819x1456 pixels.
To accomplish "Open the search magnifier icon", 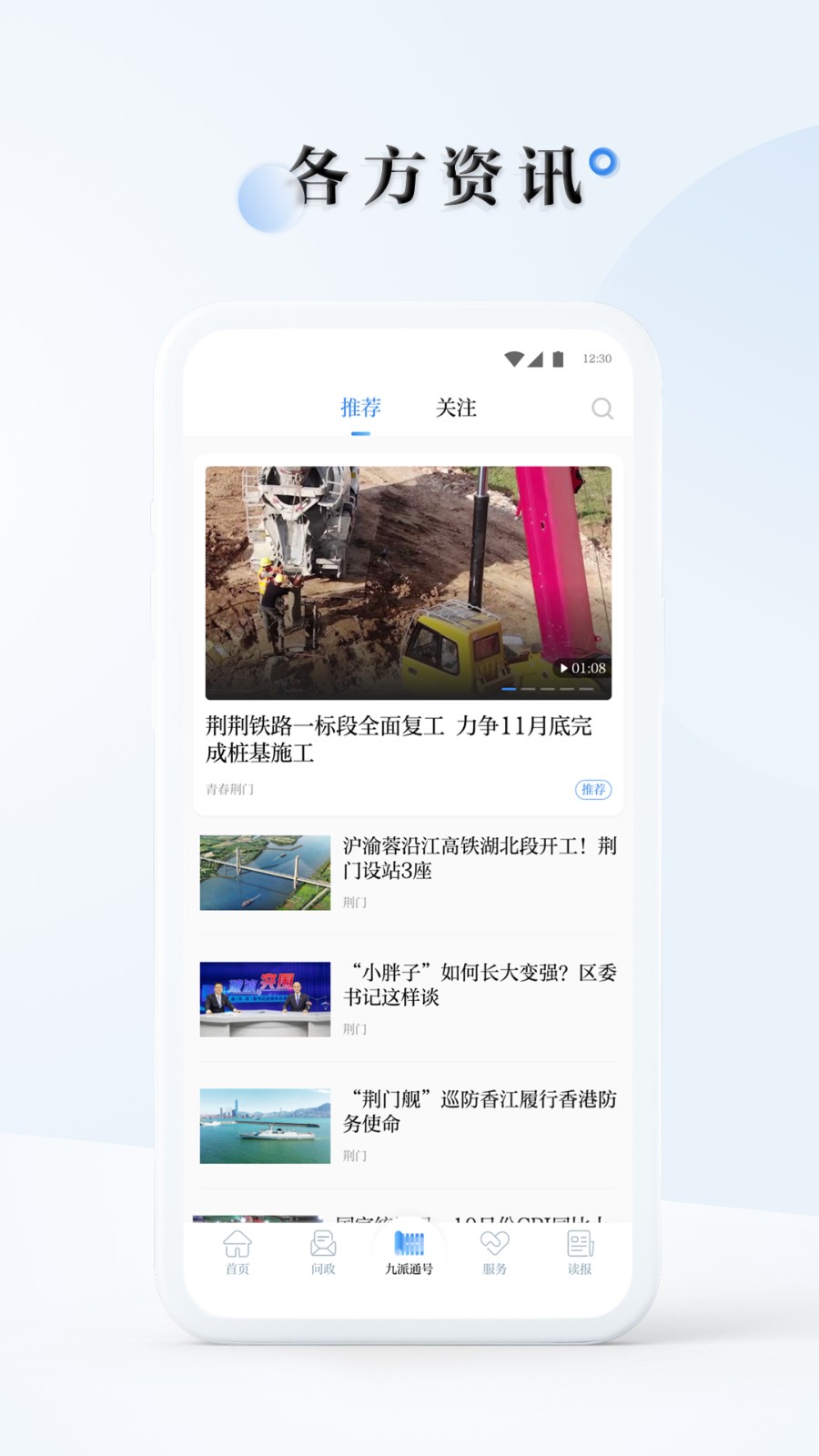I will pyautogui.click(x=603, y=409).
